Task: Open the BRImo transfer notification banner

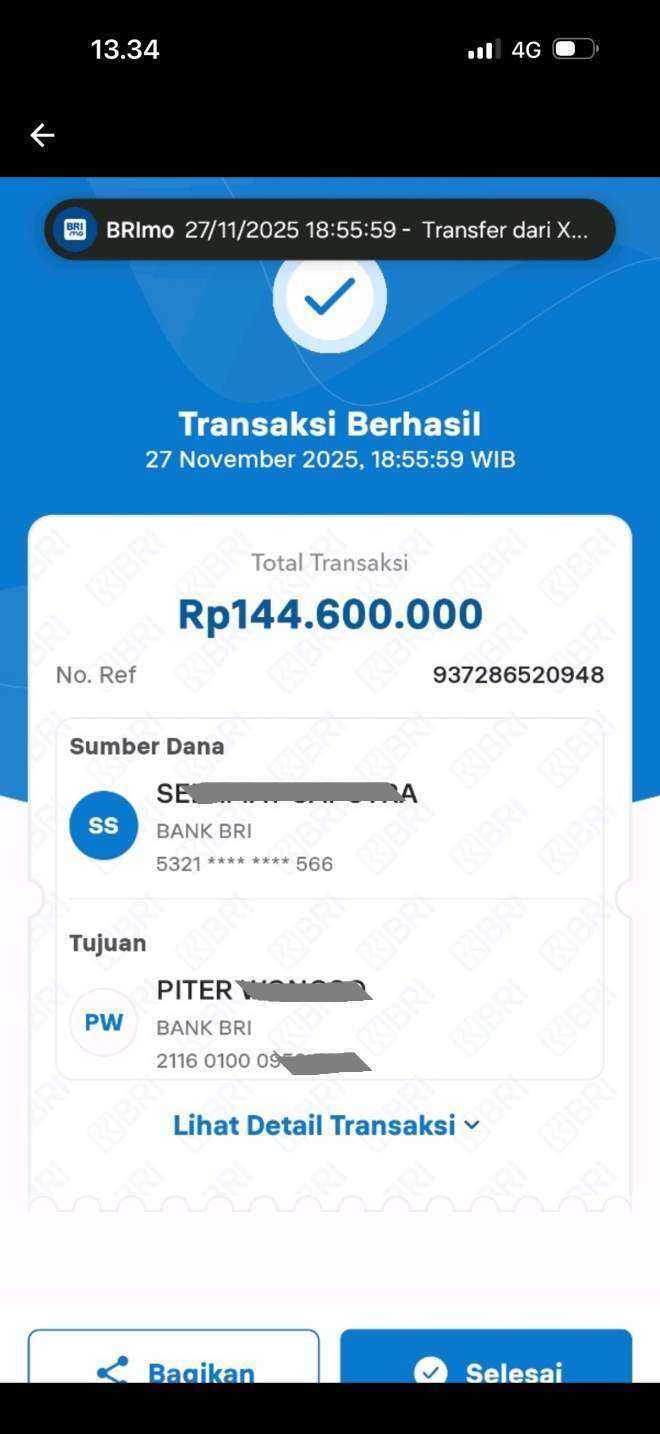Action: click(330, 229)
